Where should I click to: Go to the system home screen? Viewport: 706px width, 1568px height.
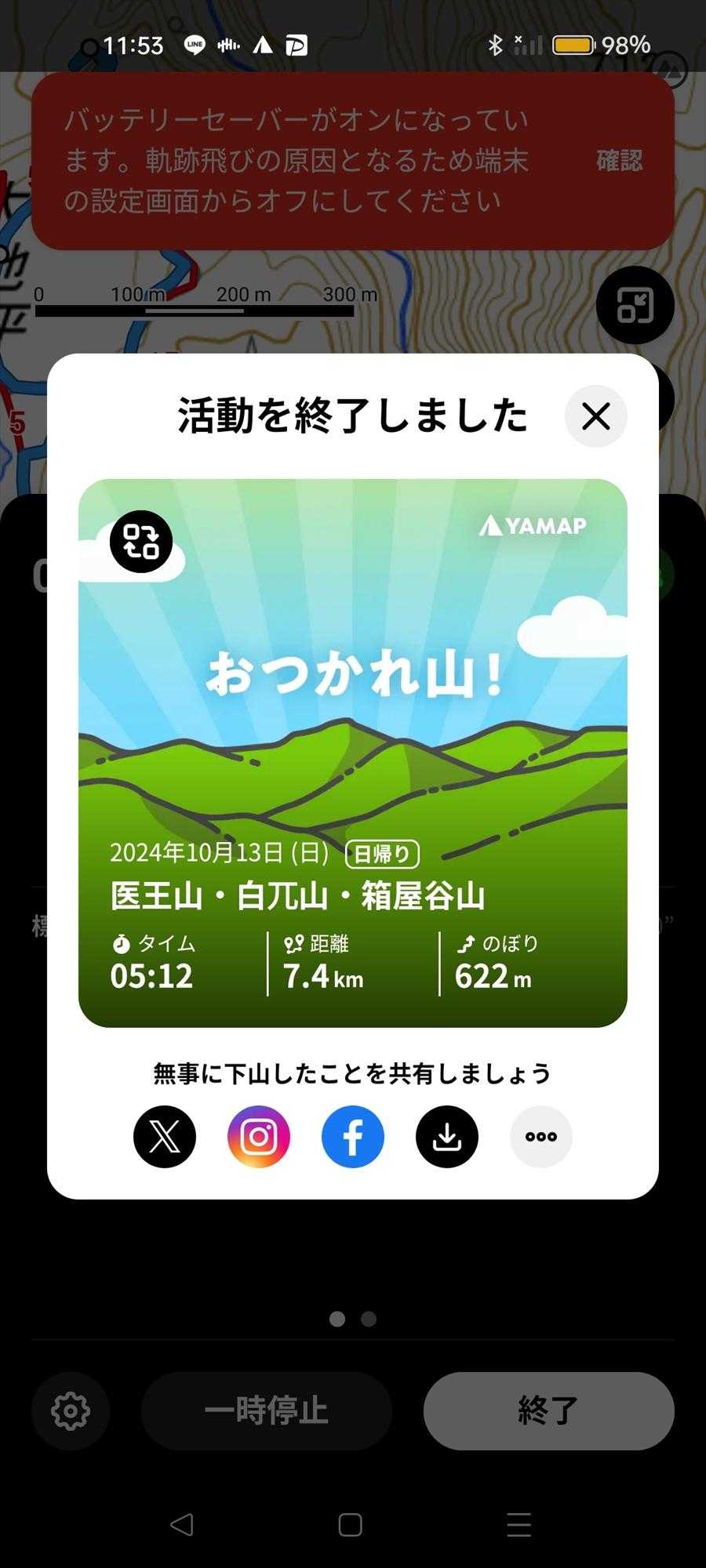(x=350, y=1525)
